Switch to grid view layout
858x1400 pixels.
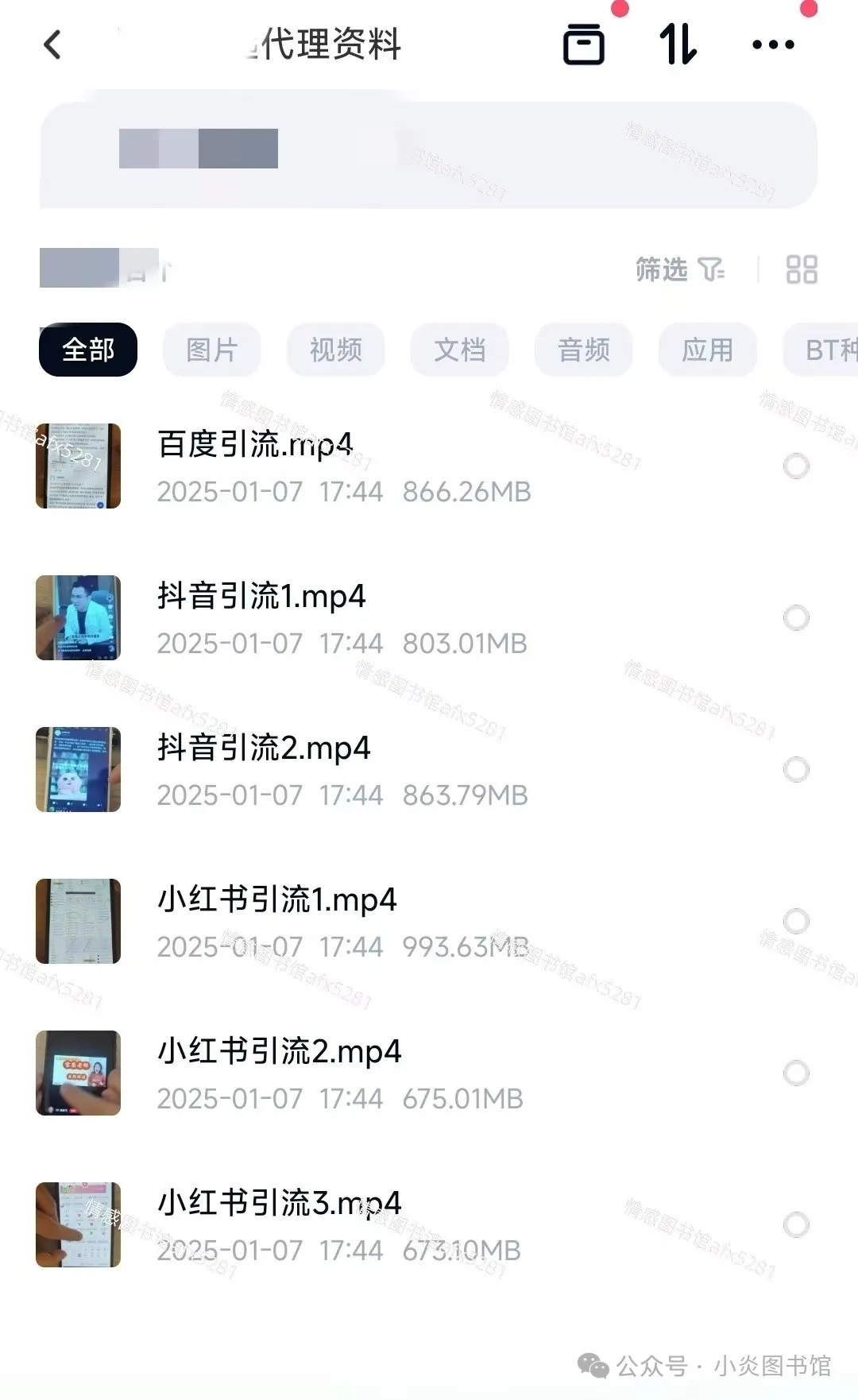pos(801,269)
